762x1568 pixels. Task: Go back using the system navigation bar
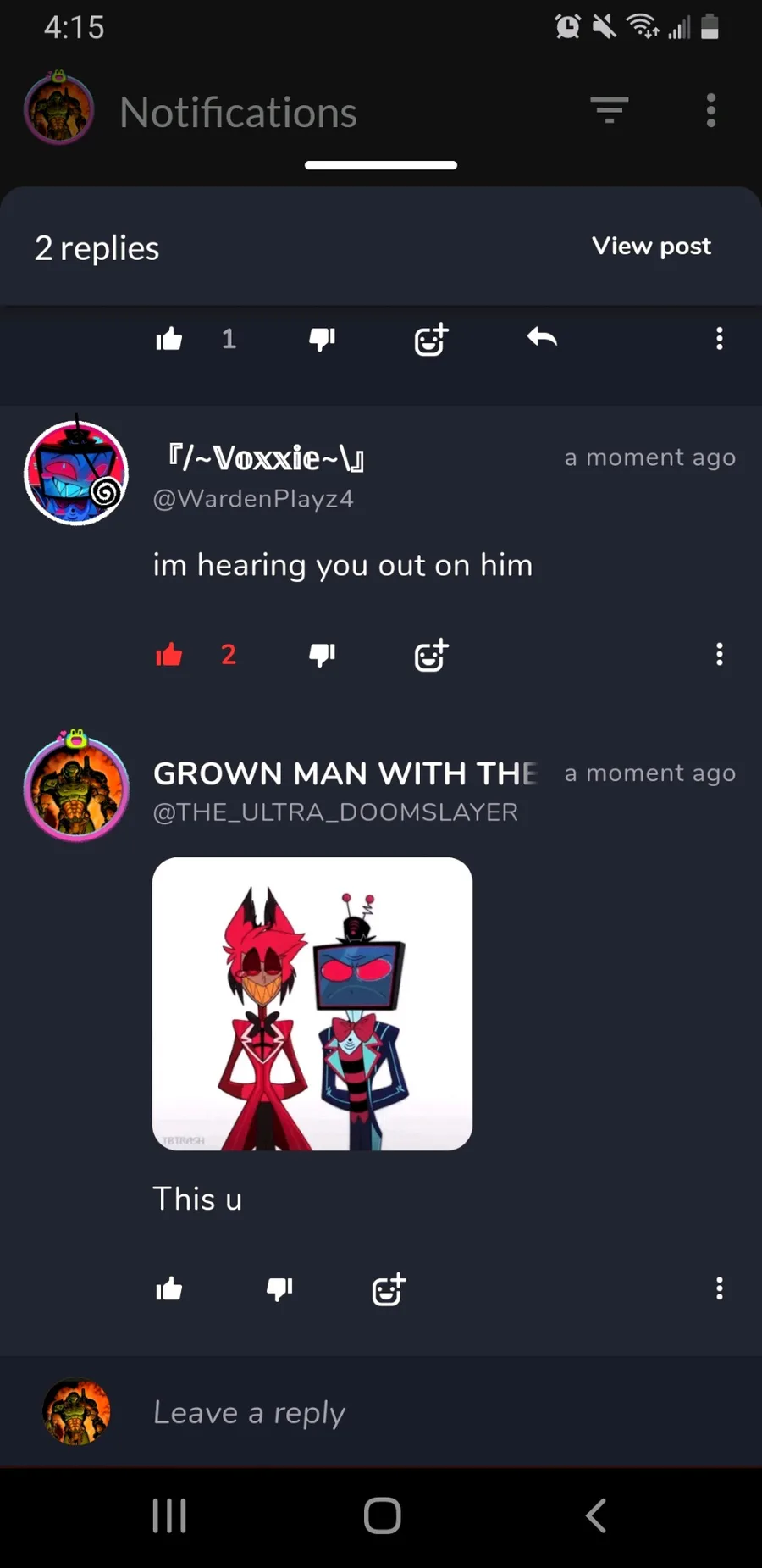pos(596,1515)
